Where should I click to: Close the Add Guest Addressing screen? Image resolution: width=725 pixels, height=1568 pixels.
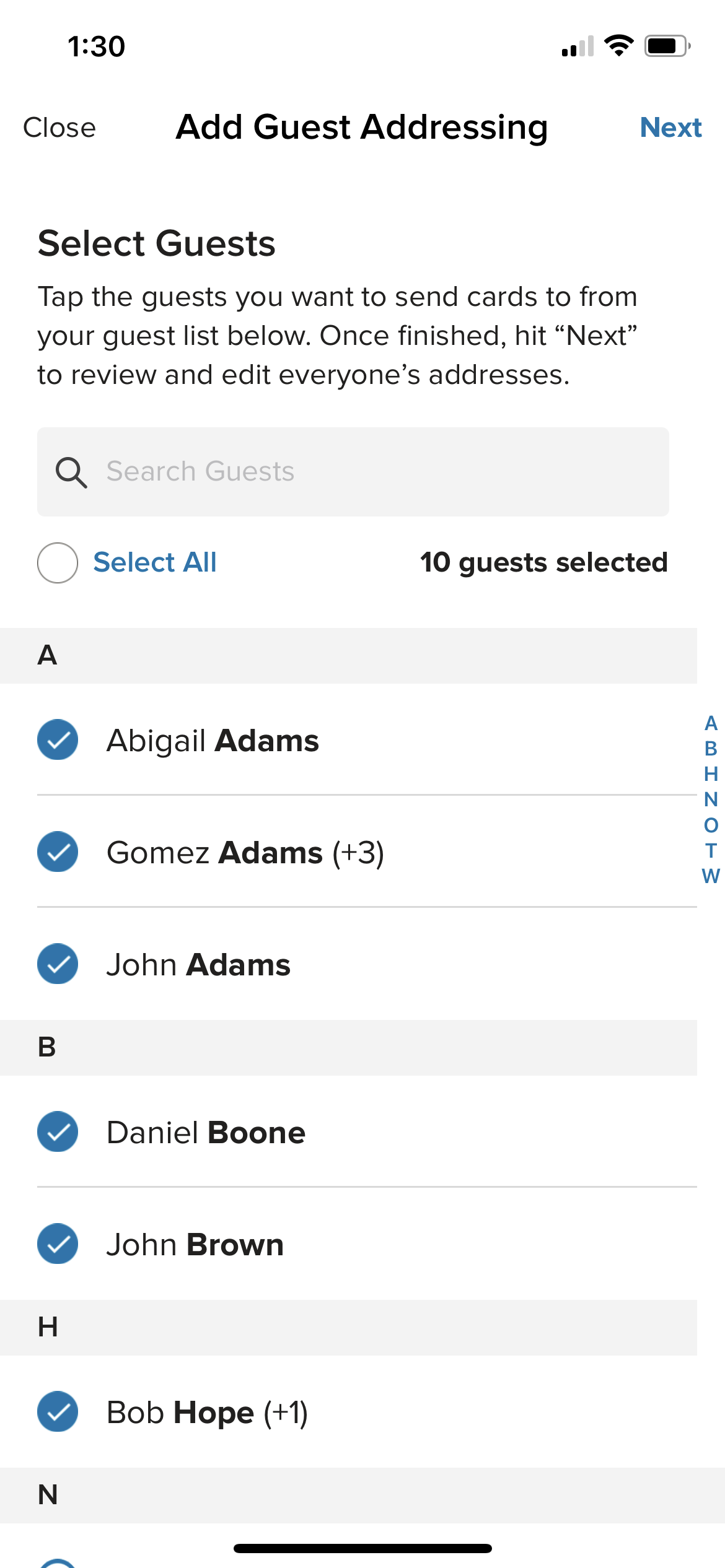tap(59, 128)
